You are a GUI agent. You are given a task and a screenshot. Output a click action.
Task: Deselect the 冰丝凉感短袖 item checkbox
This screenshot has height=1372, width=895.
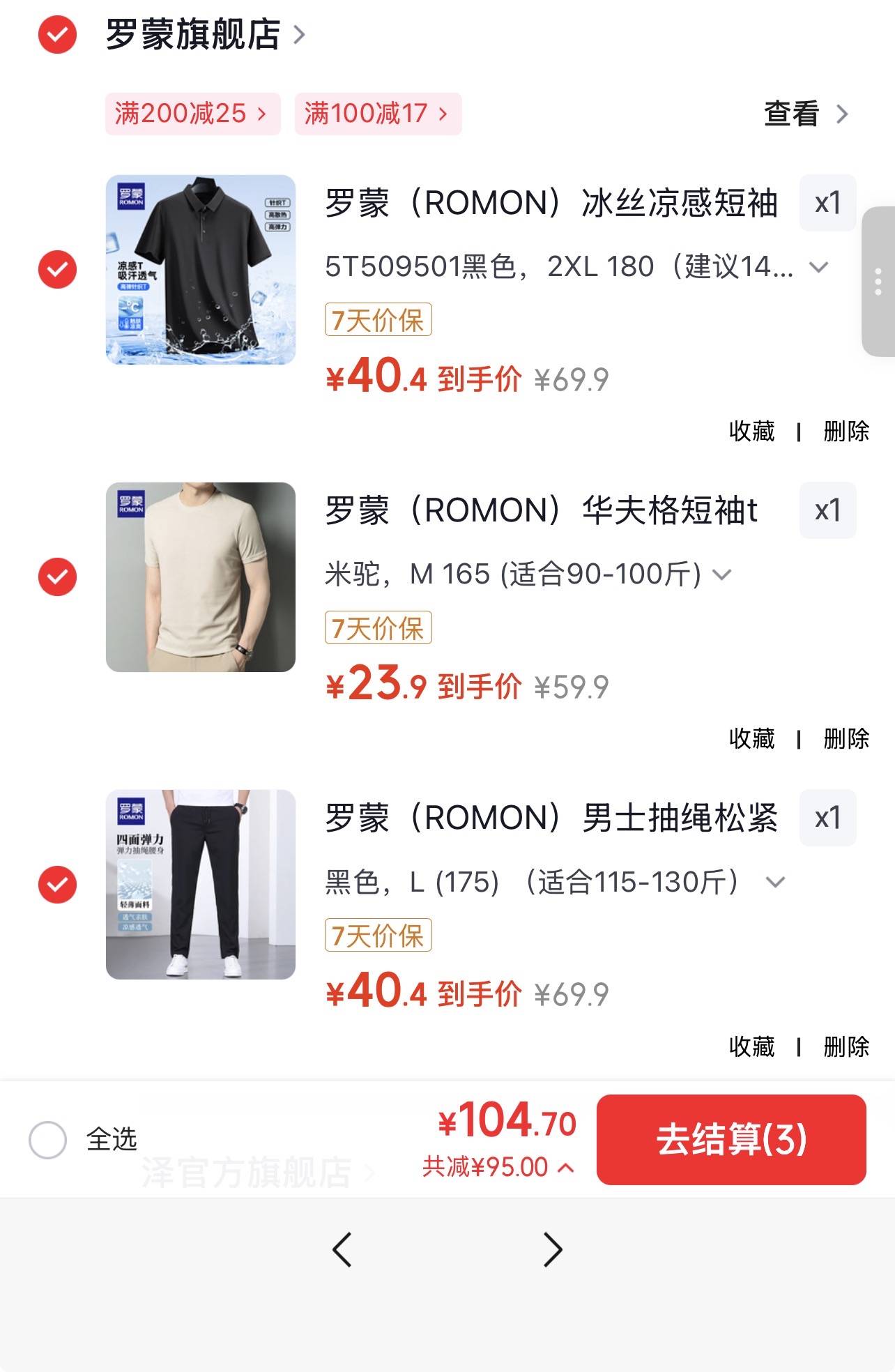(57, 269)
